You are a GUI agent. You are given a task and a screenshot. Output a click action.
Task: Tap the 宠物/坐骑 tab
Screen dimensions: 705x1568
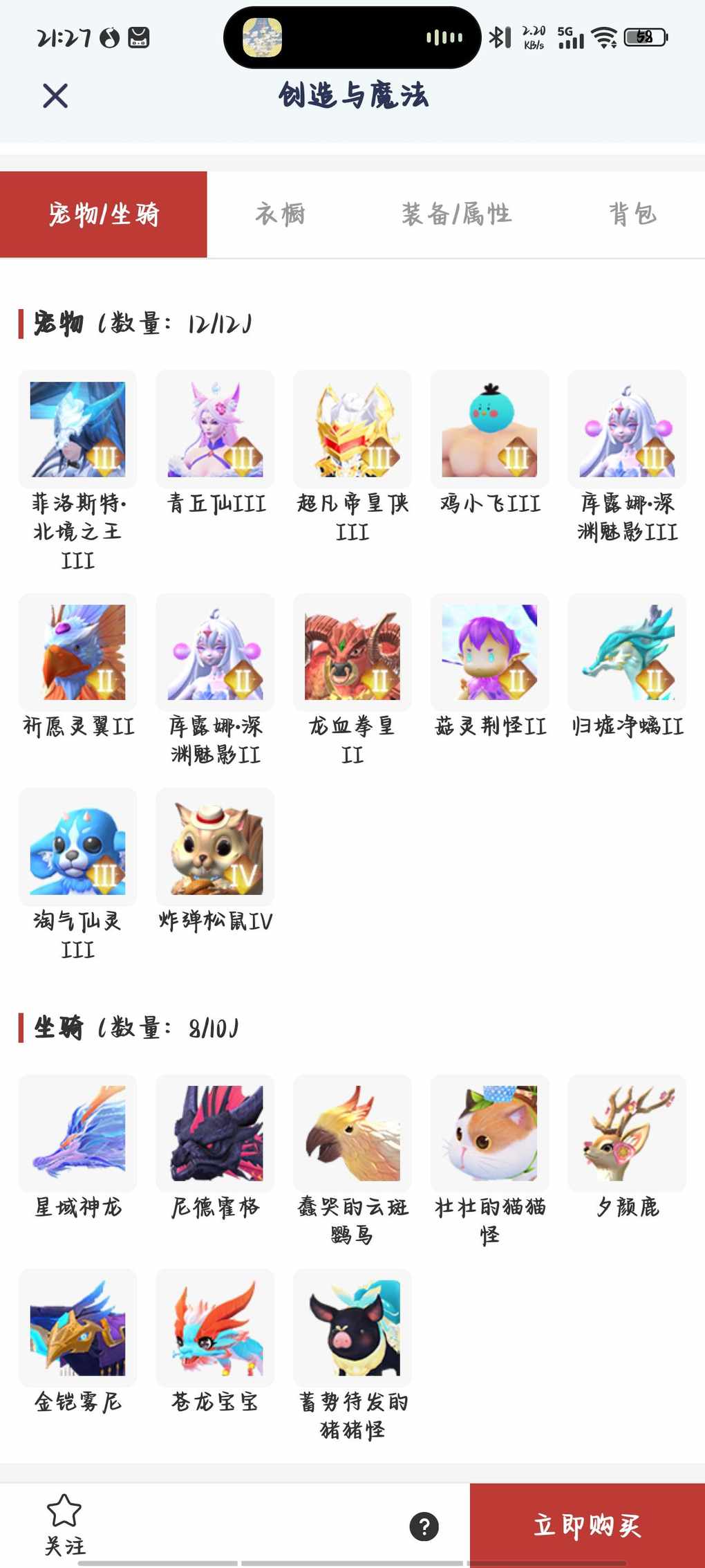pyautogui.click(x=104, y=214)
